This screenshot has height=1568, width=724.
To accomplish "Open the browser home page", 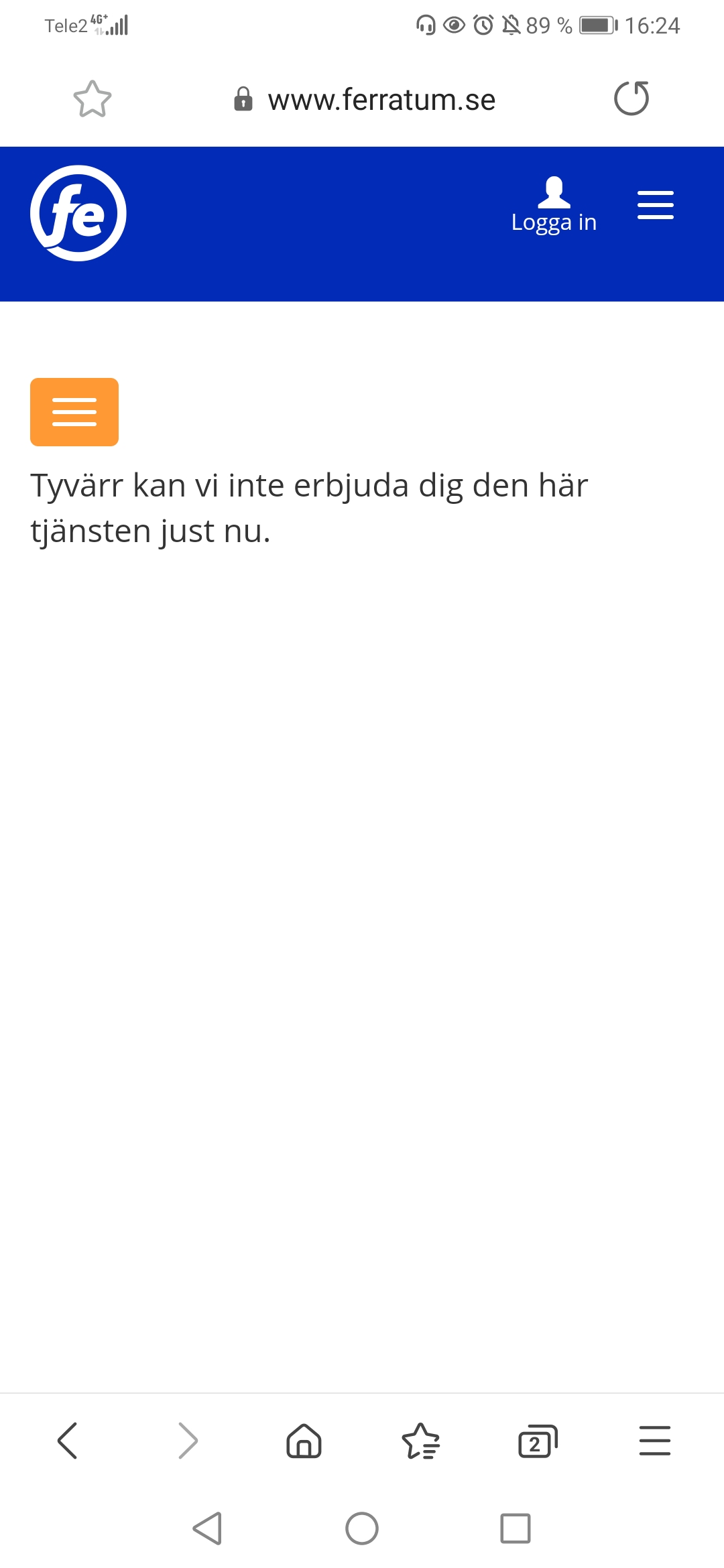I will 304,1441.
